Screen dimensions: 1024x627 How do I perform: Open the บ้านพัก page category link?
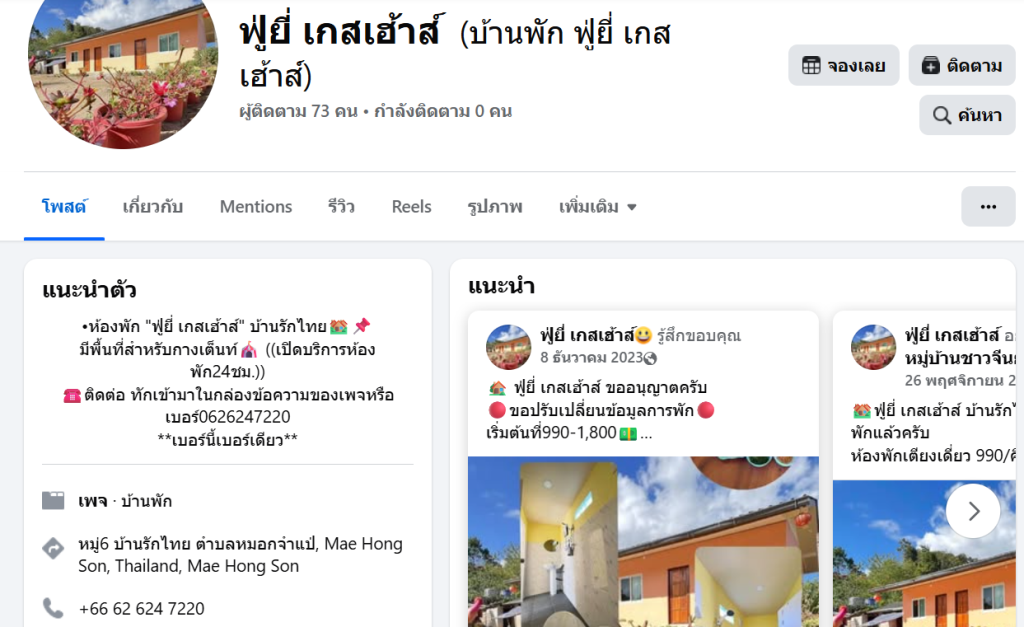[146, 501]
